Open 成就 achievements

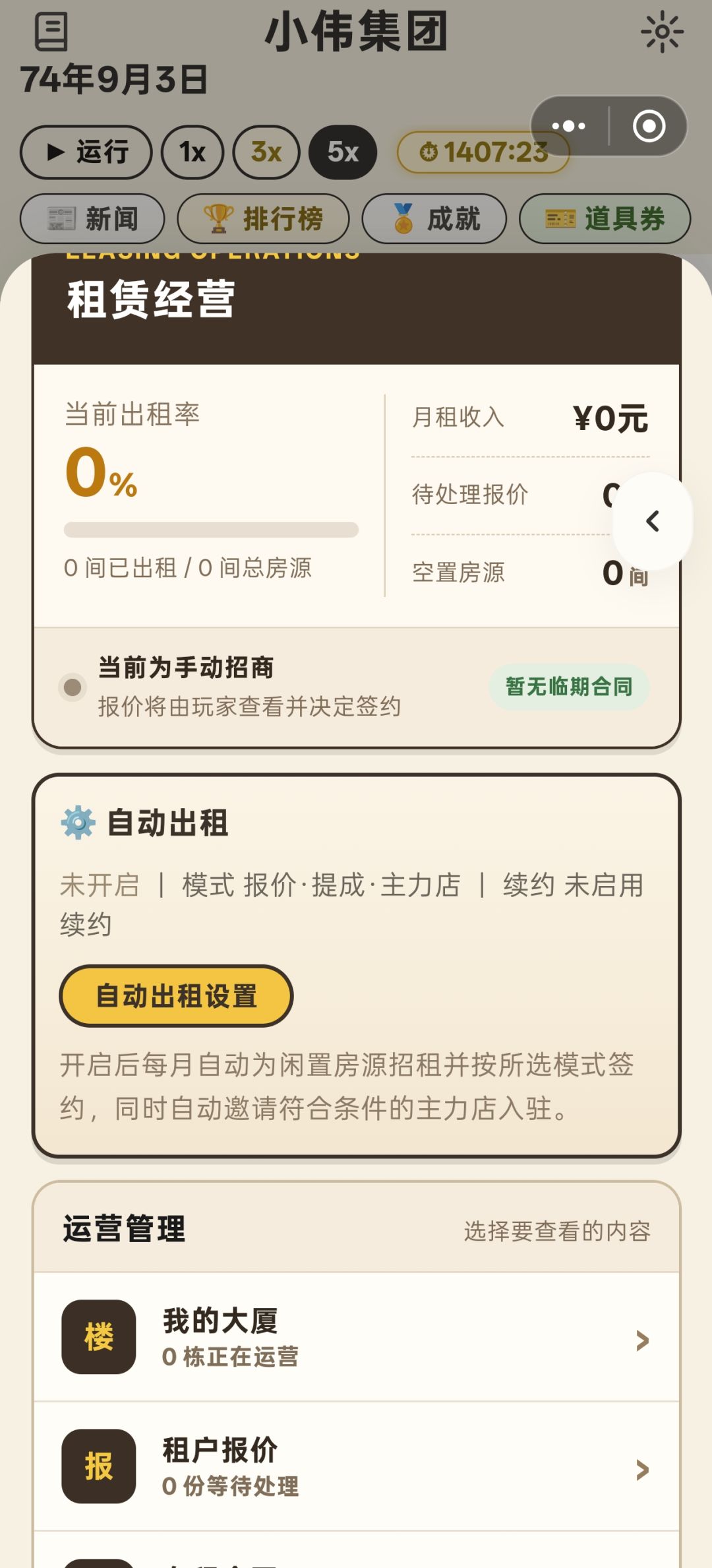point(434,218)
